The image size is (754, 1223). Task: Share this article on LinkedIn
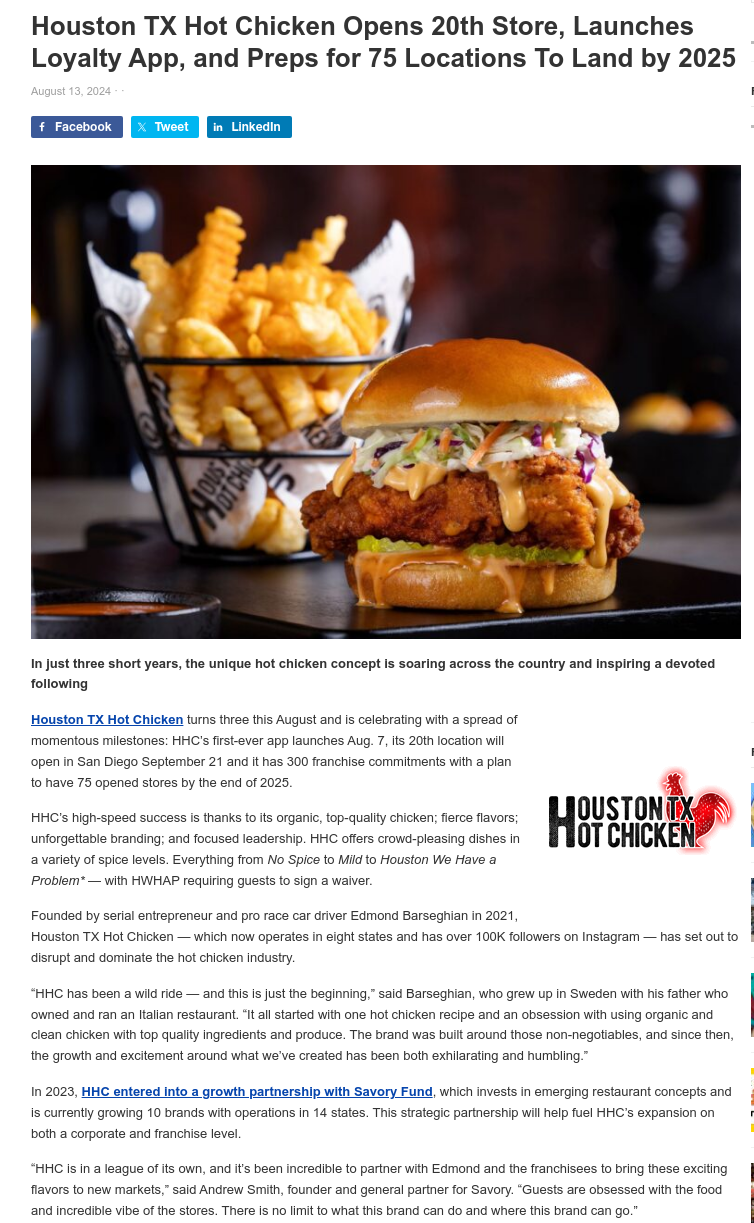pos(249,127)
